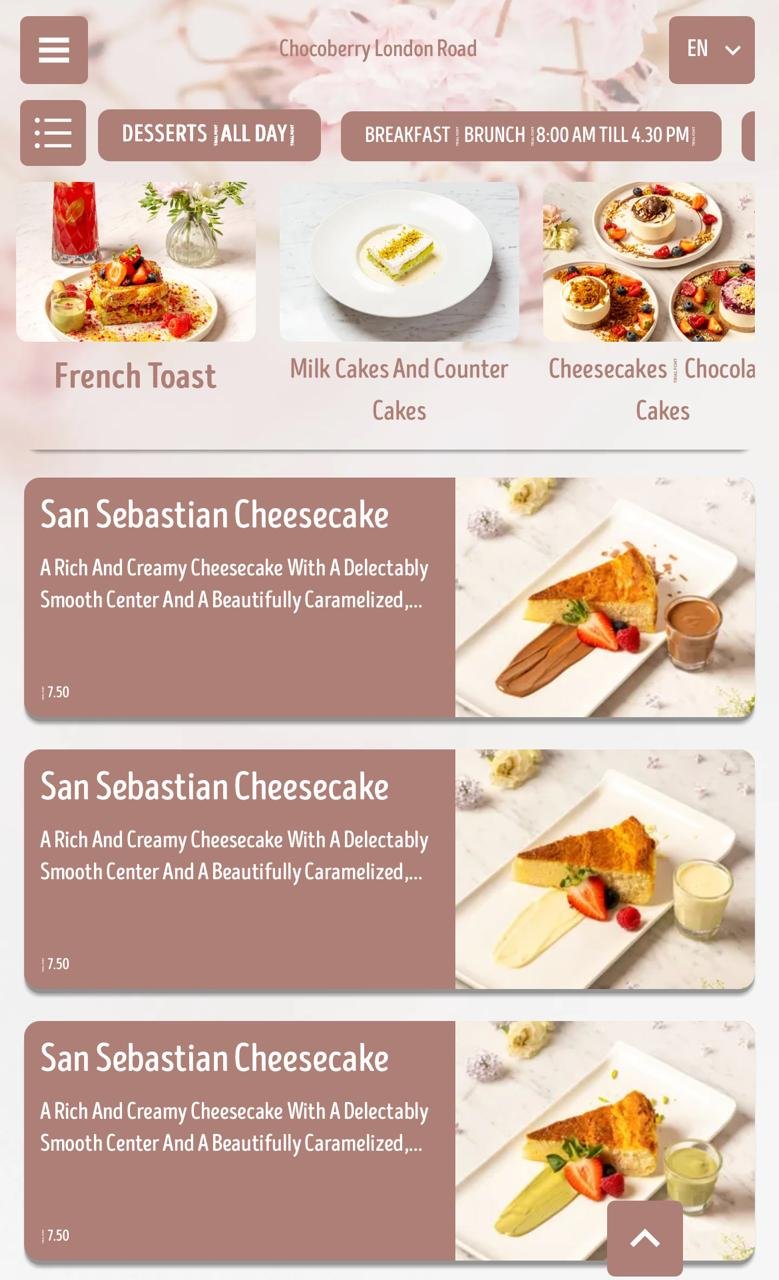Open the hamburger main menu
Viewport: 779px width, 1280px height.
coord(54,50)
